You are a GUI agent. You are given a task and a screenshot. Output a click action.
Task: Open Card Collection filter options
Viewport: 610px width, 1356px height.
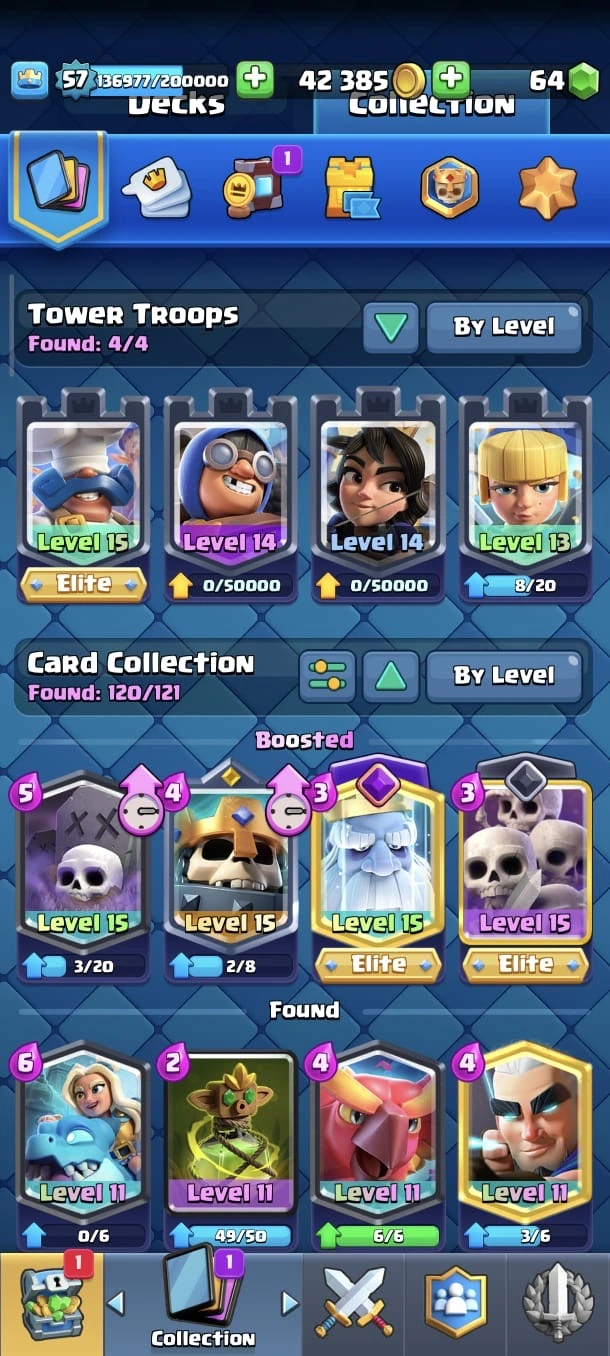(x=327, y=677)
